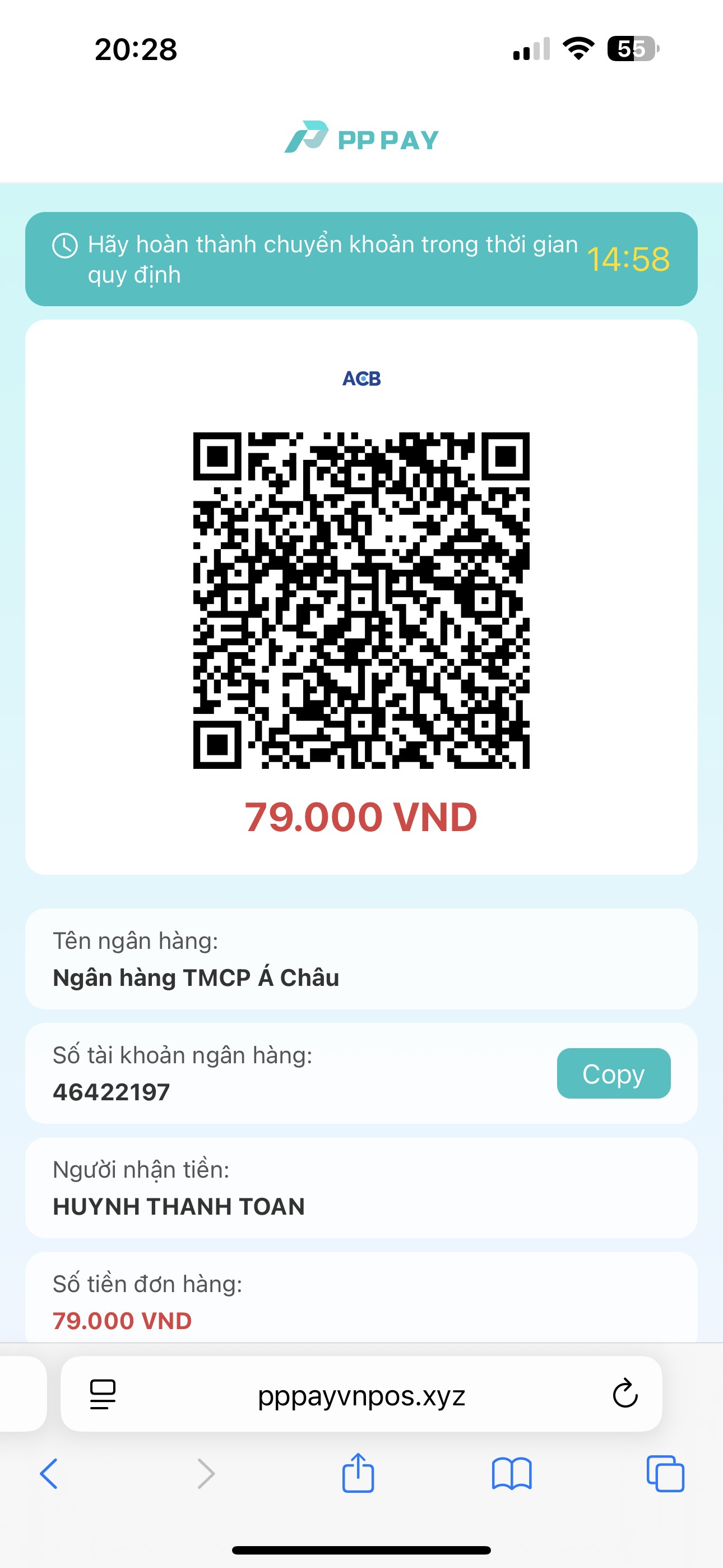This screenshot has height=1568, width=723.
Task: Tap the pppayvnpos.xyz address bar
Action: pos(361,1395)
